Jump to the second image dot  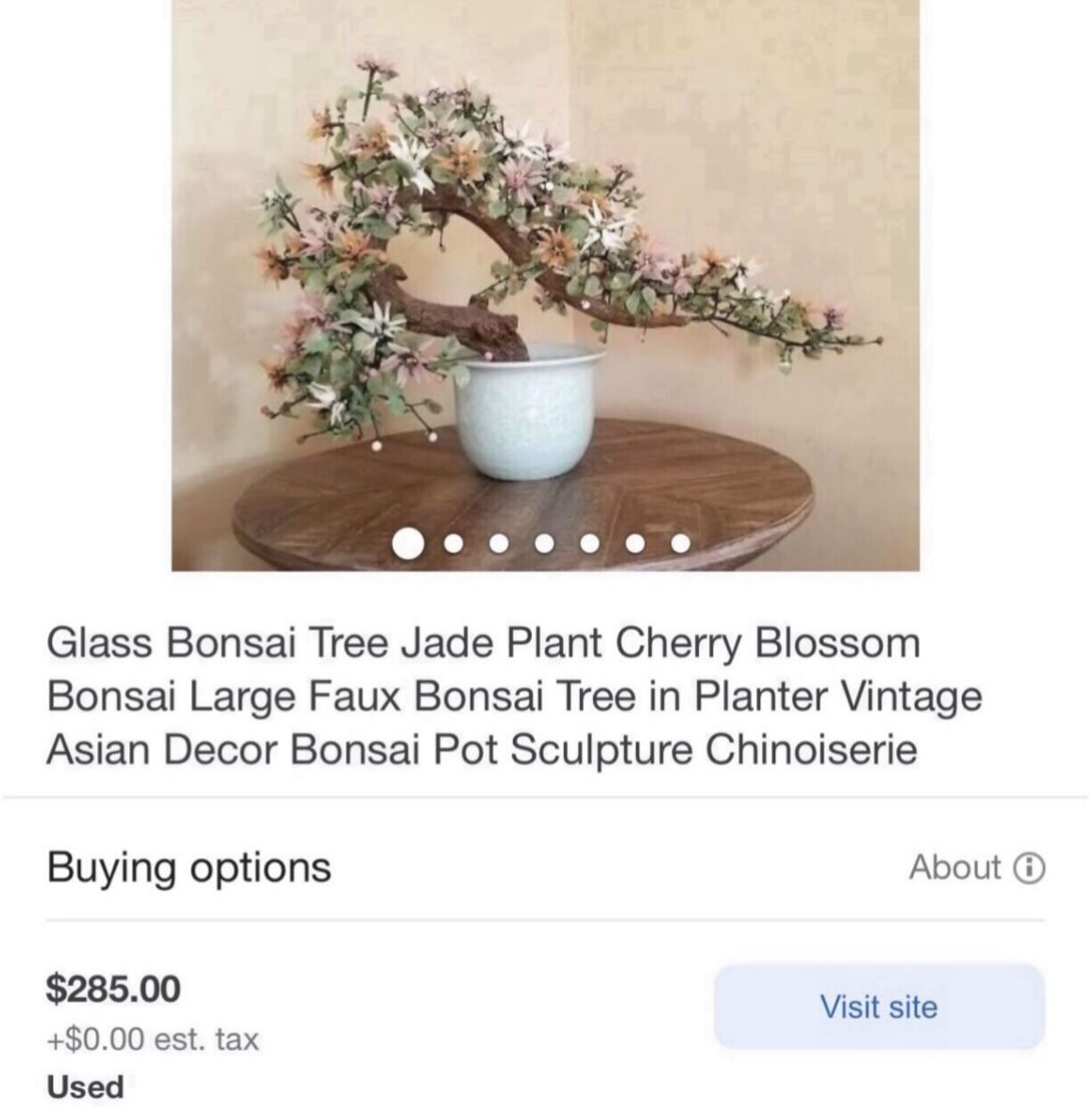(x=455, y=543)
